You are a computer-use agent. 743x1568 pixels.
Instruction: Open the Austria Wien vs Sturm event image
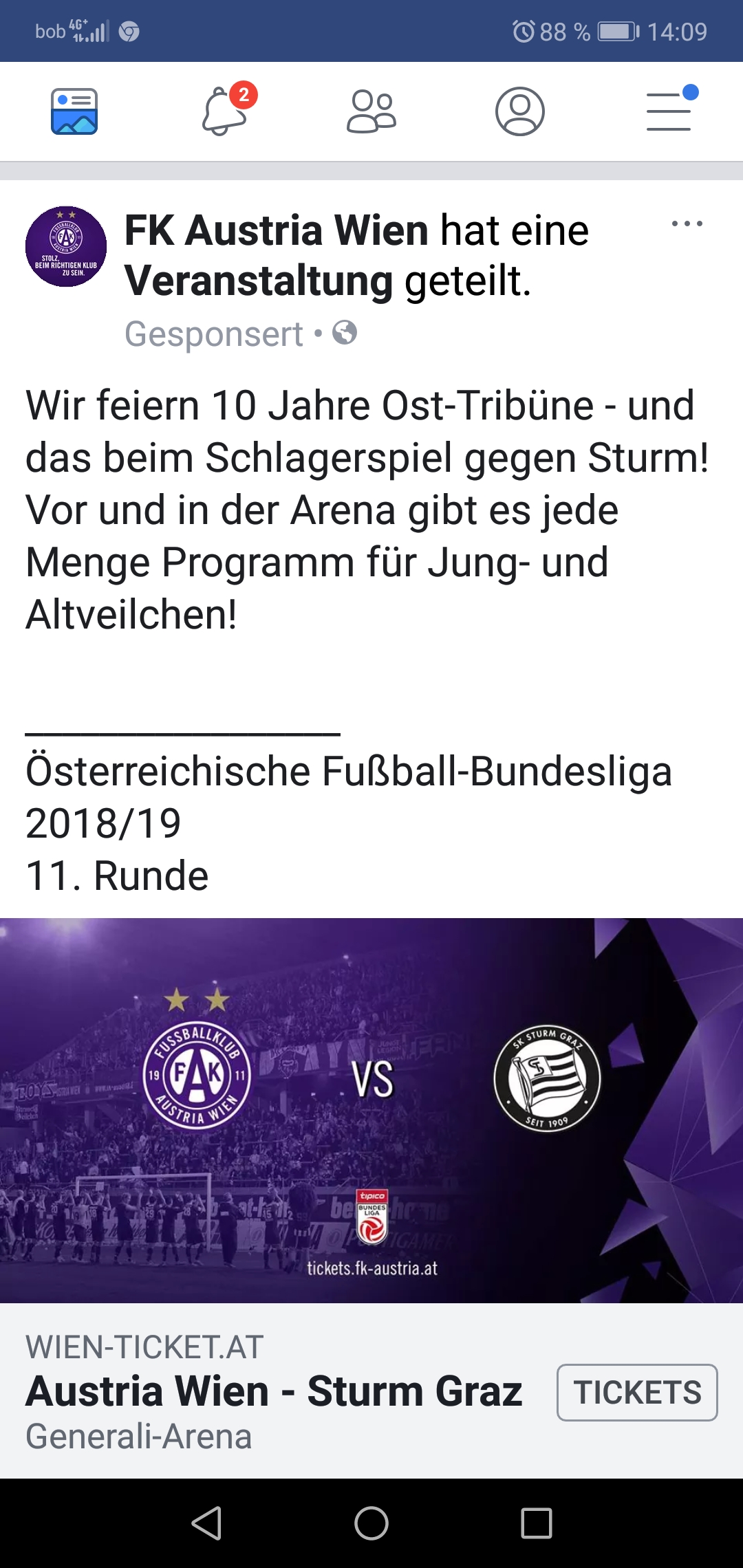coord(371,1110)
